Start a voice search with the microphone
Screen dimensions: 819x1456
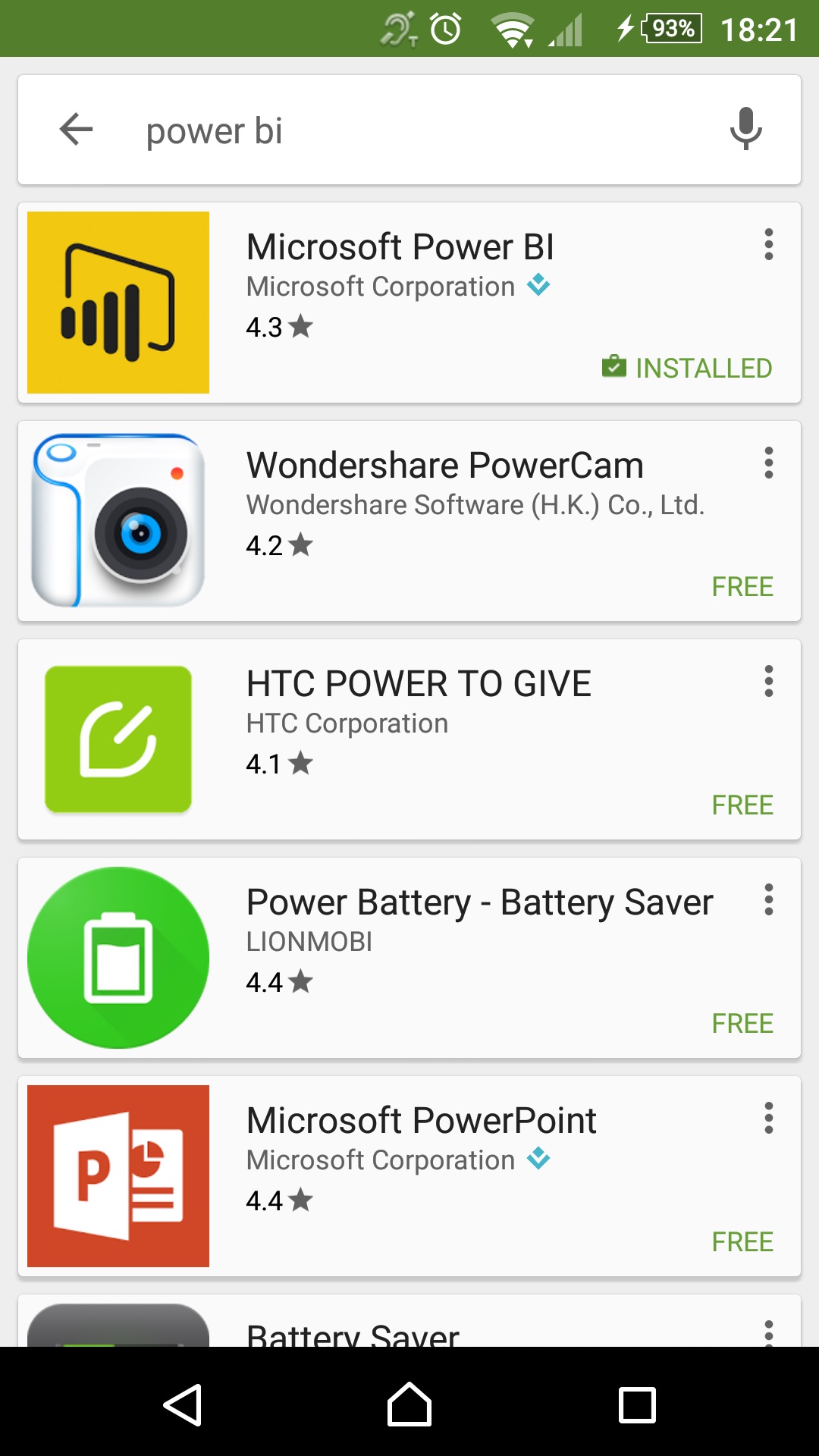[745, 129]
